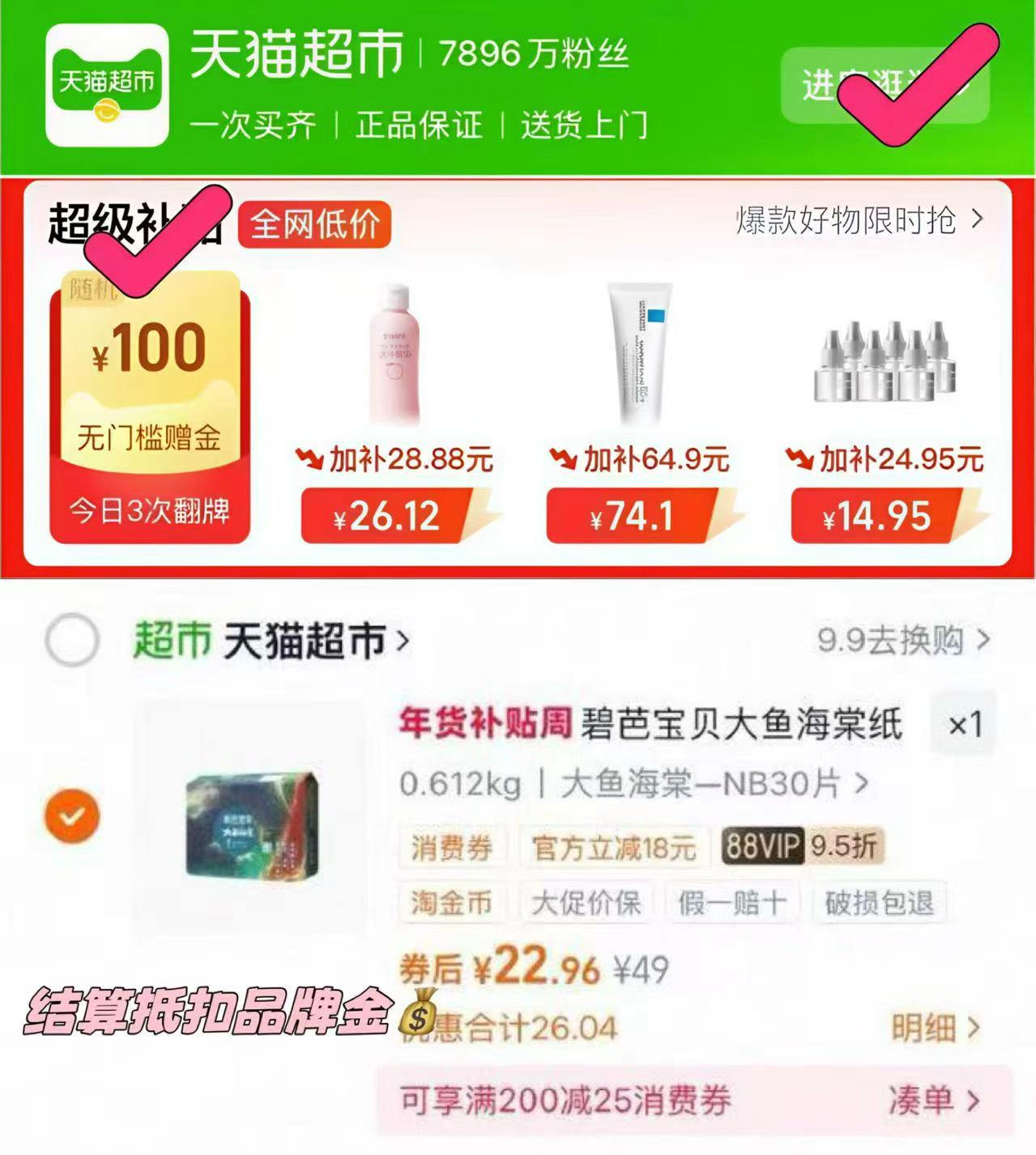Click the mosquito repellent refills thumbnail
This screenshot has height=1155, width=1036.
[x=883, y=360]
